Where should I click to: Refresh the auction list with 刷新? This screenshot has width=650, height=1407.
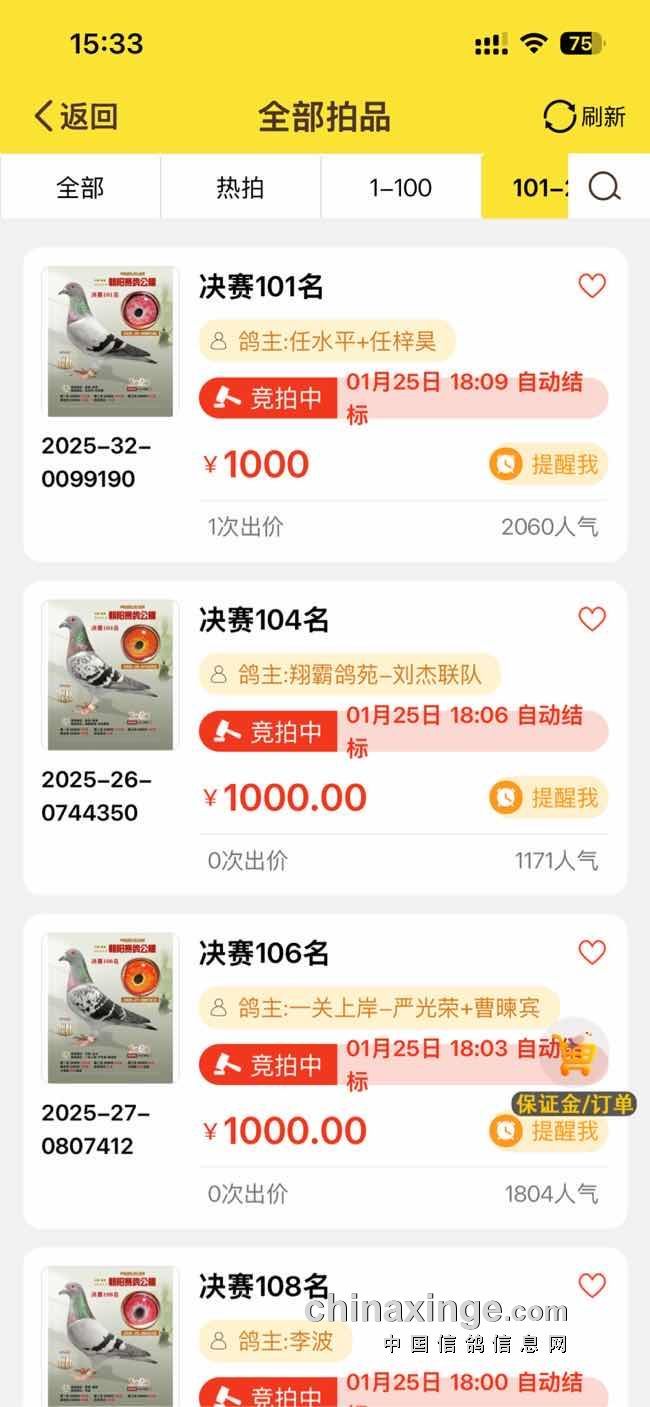tap(584, 117)
